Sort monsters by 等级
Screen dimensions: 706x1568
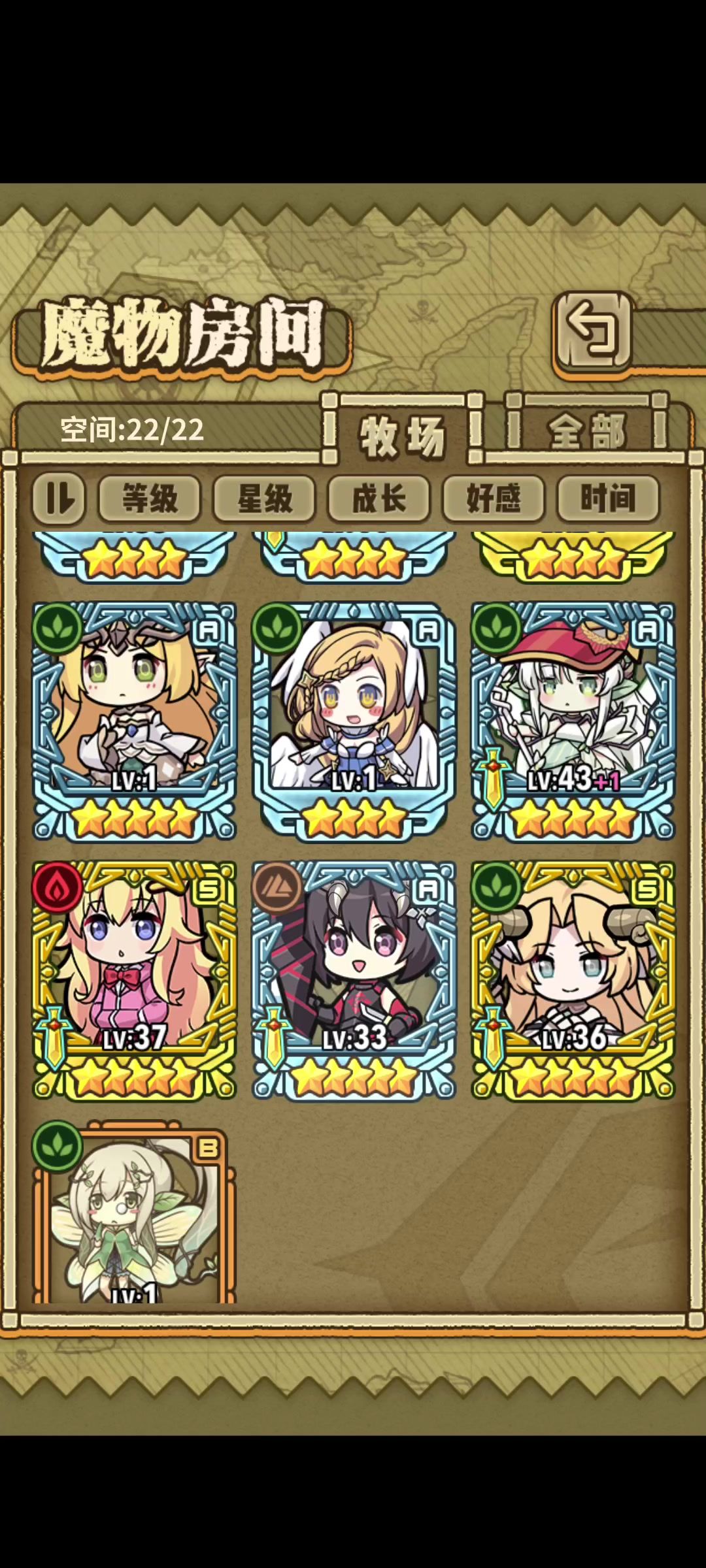pyautogui.click(x=150, y=499)
